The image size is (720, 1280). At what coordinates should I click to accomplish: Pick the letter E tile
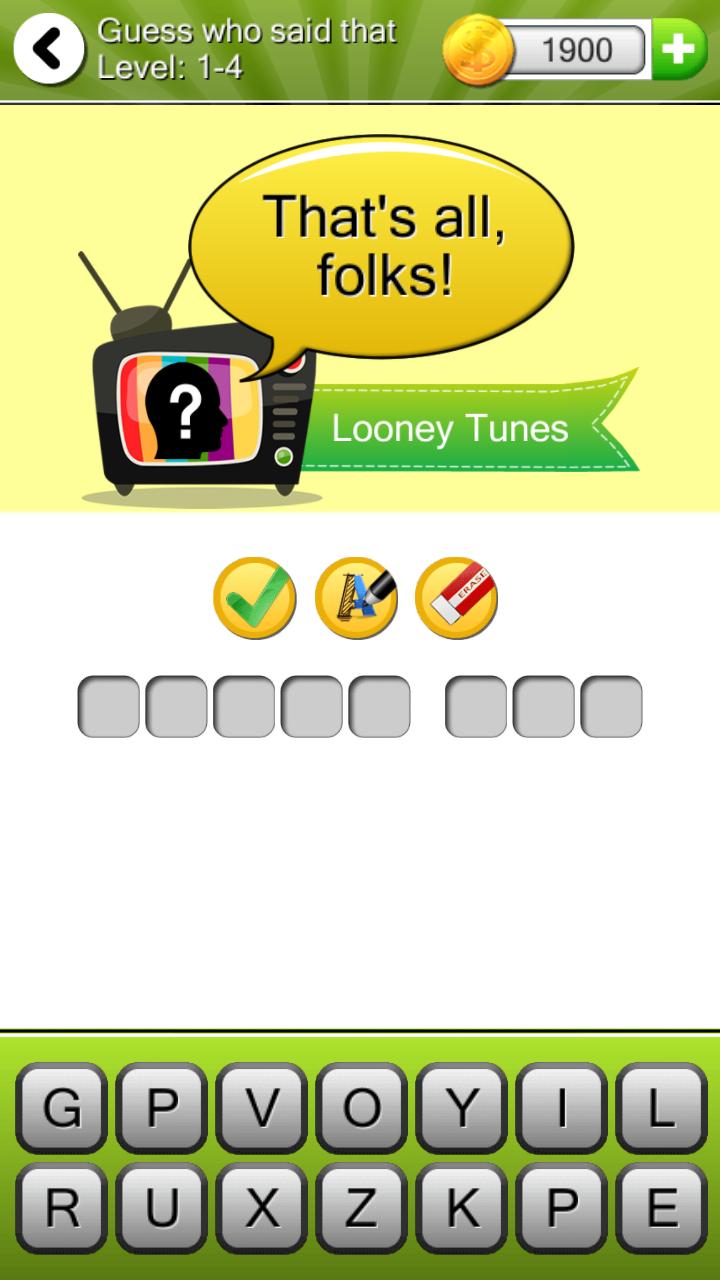661,1208
